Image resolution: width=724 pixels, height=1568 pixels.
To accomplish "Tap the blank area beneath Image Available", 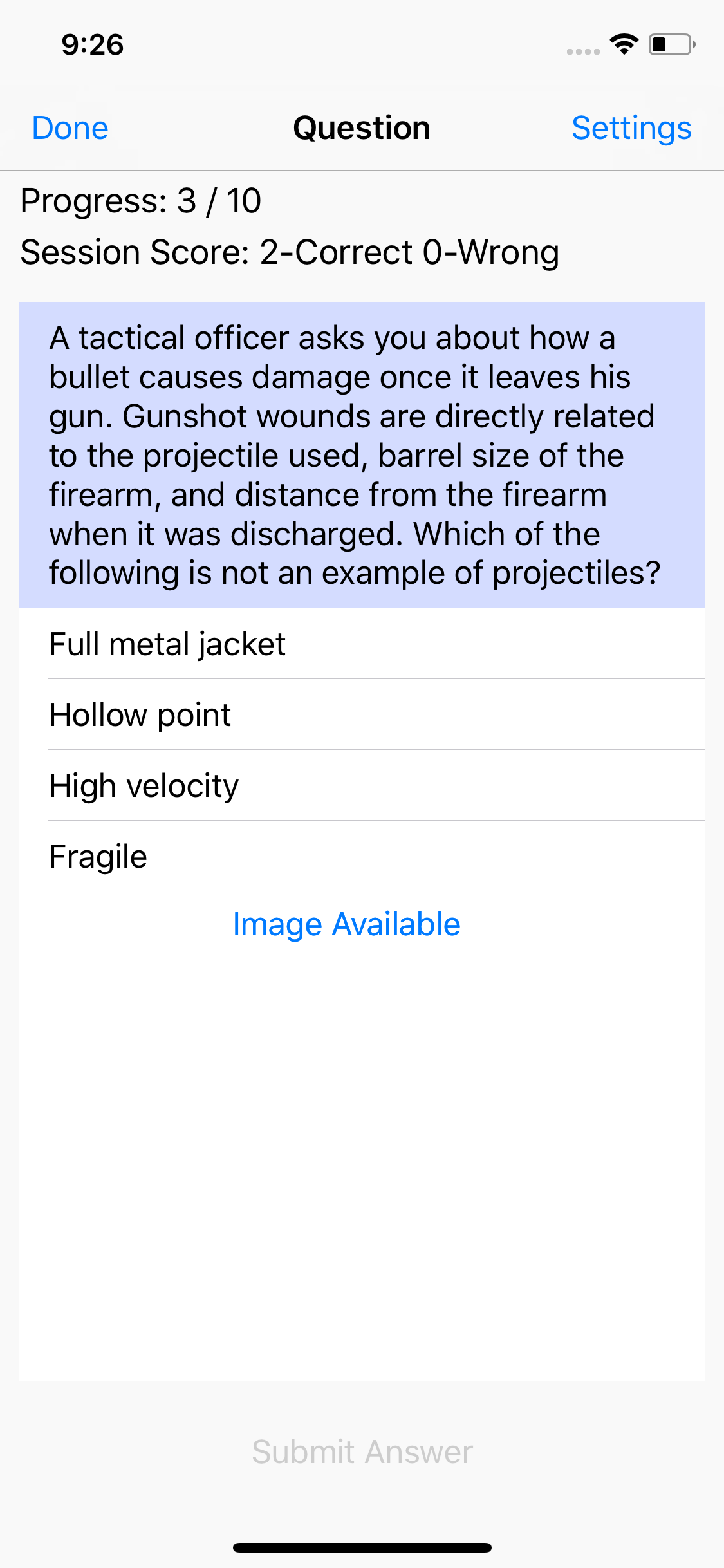I will point(362,1126).
